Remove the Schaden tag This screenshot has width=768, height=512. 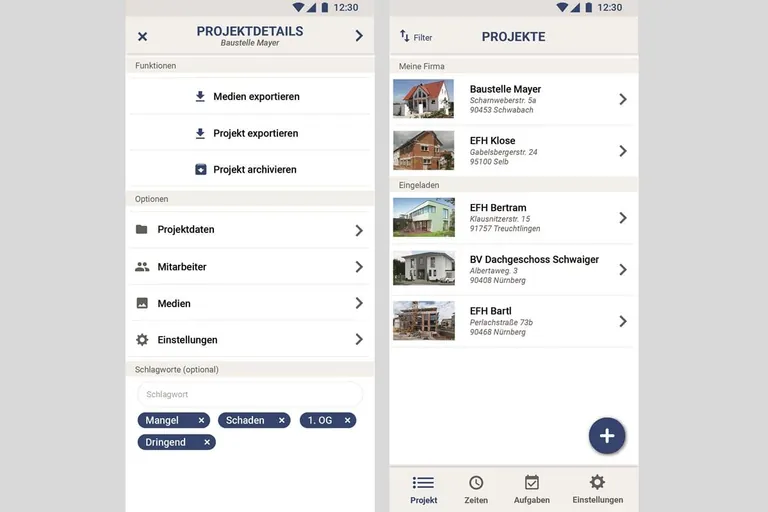coord(282,421)
